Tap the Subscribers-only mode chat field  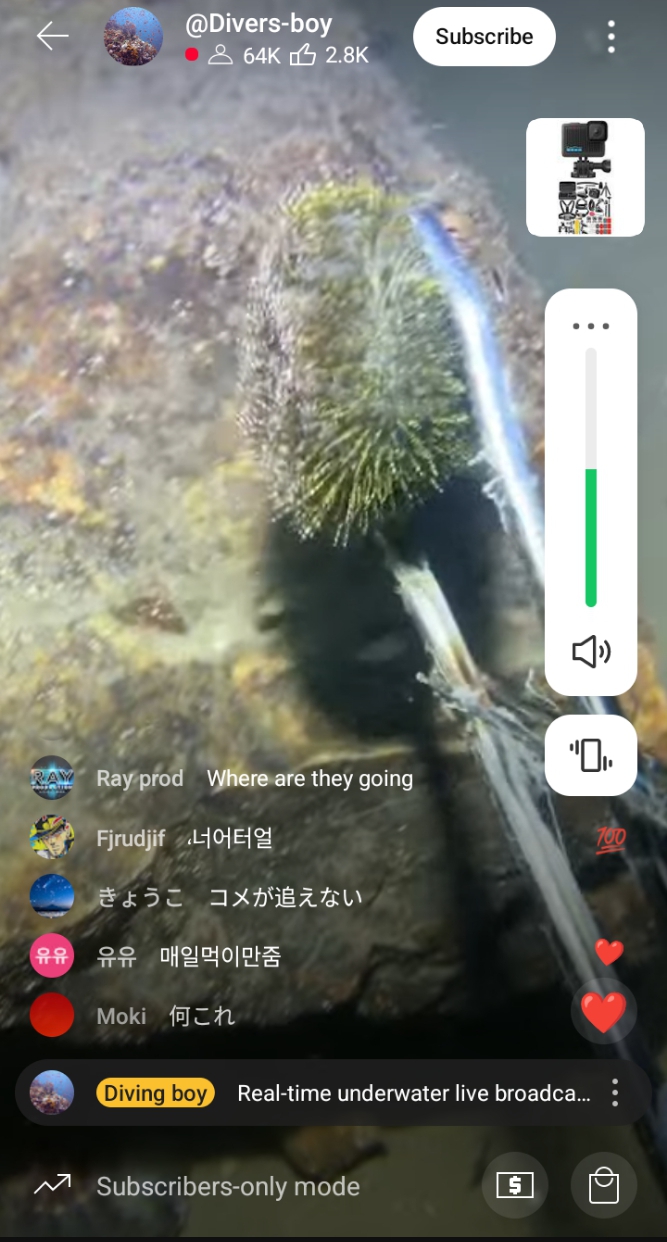(x=228, y=1187)
